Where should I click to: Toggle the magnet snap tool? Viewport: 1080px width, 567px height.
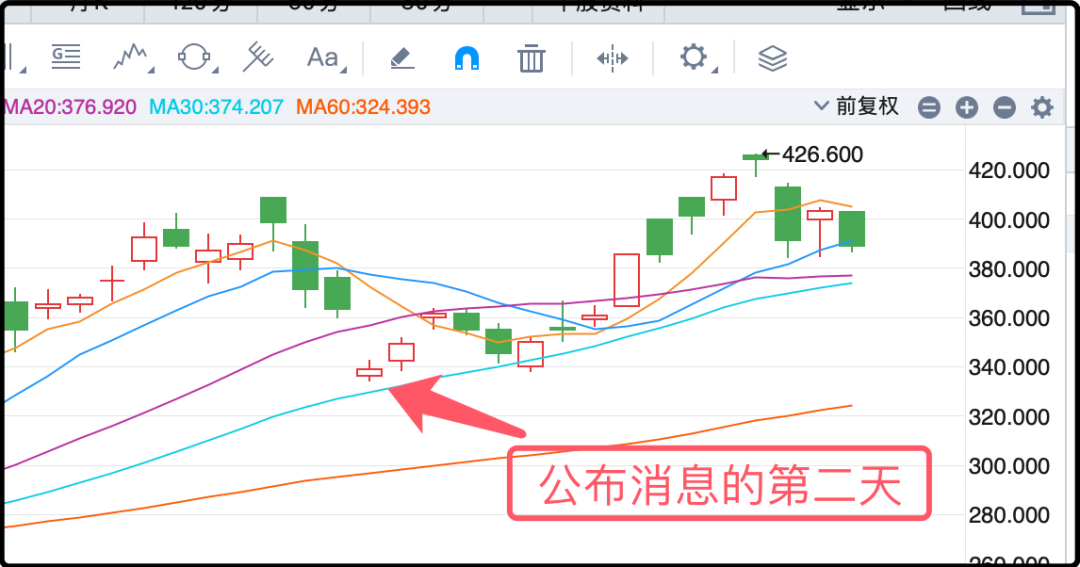pyautogui.click(x=466, y=58)
